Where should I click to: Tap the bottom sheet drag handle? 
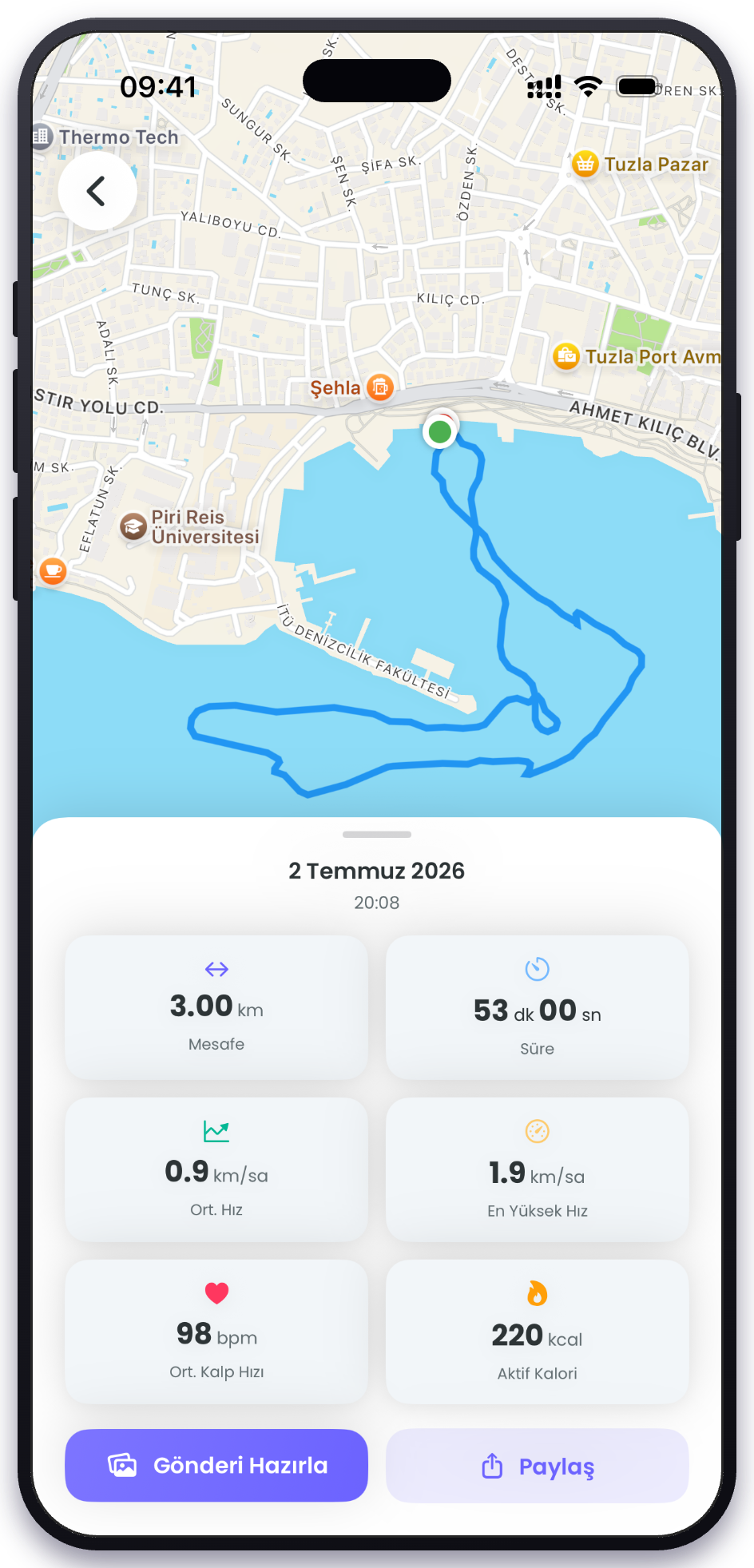point(377,834)
